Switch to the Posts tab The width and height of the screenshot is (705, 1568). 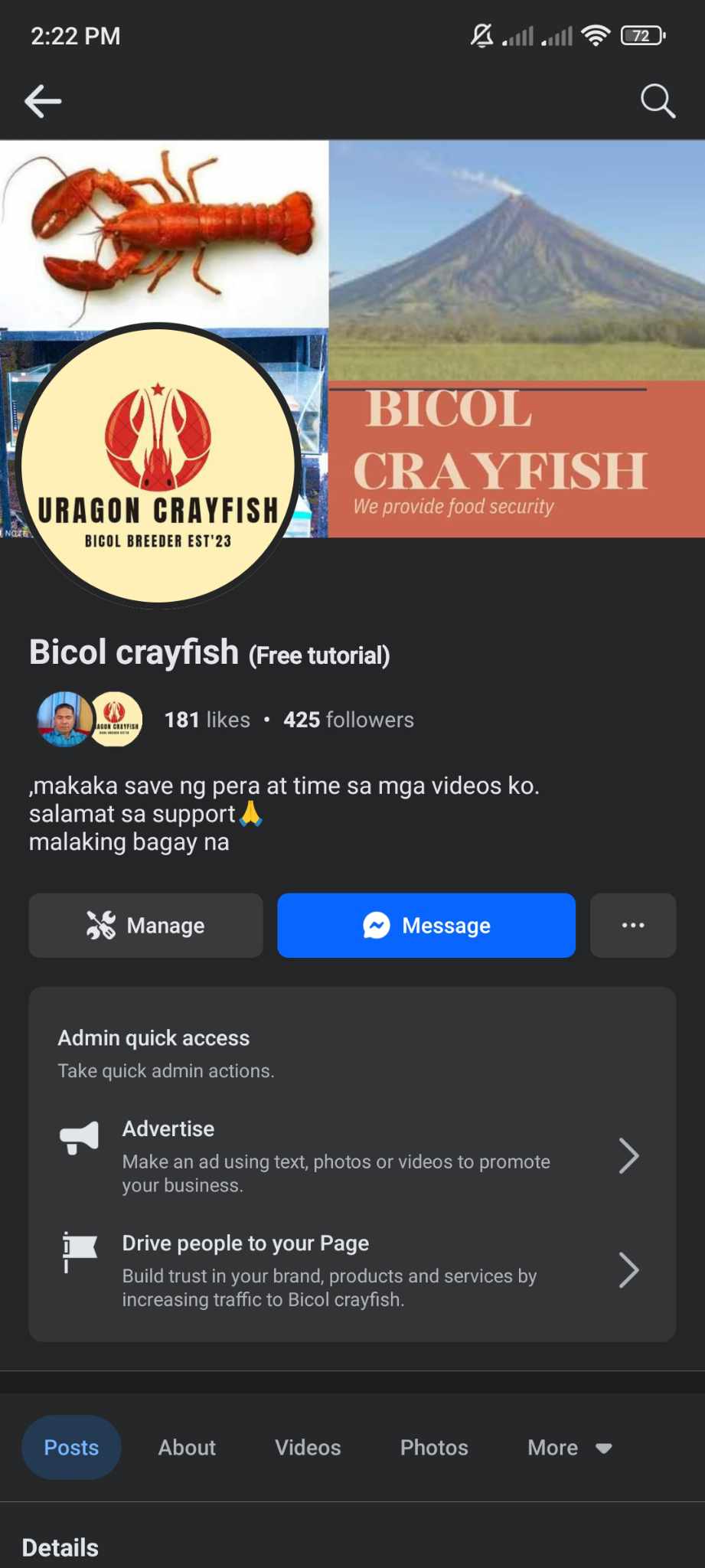(71, 1447)
